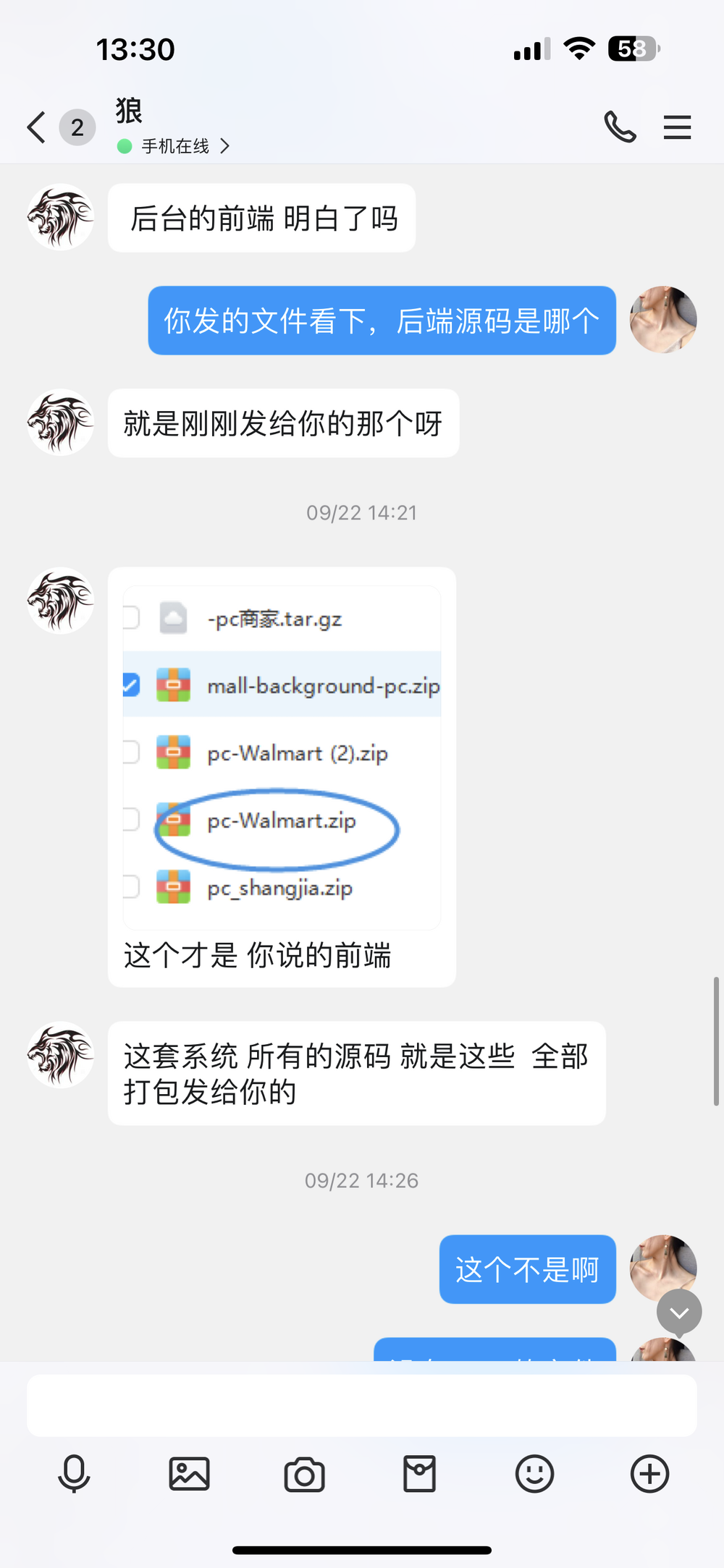Jump to the latest messages
This screenshot has width=724, height=1568.
[678, 1312]
